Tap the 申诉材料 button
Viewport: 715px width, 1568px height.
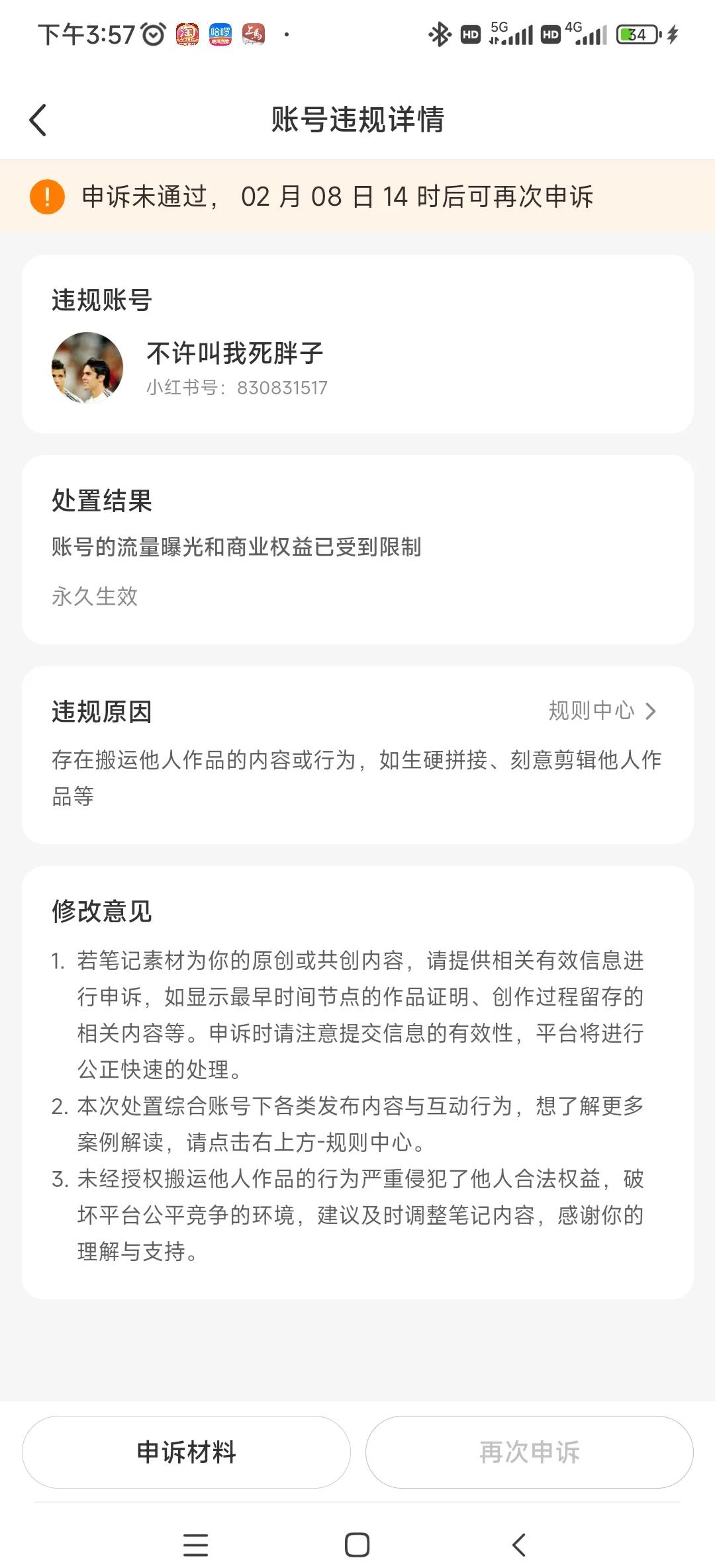click(x=186, y=1452)
